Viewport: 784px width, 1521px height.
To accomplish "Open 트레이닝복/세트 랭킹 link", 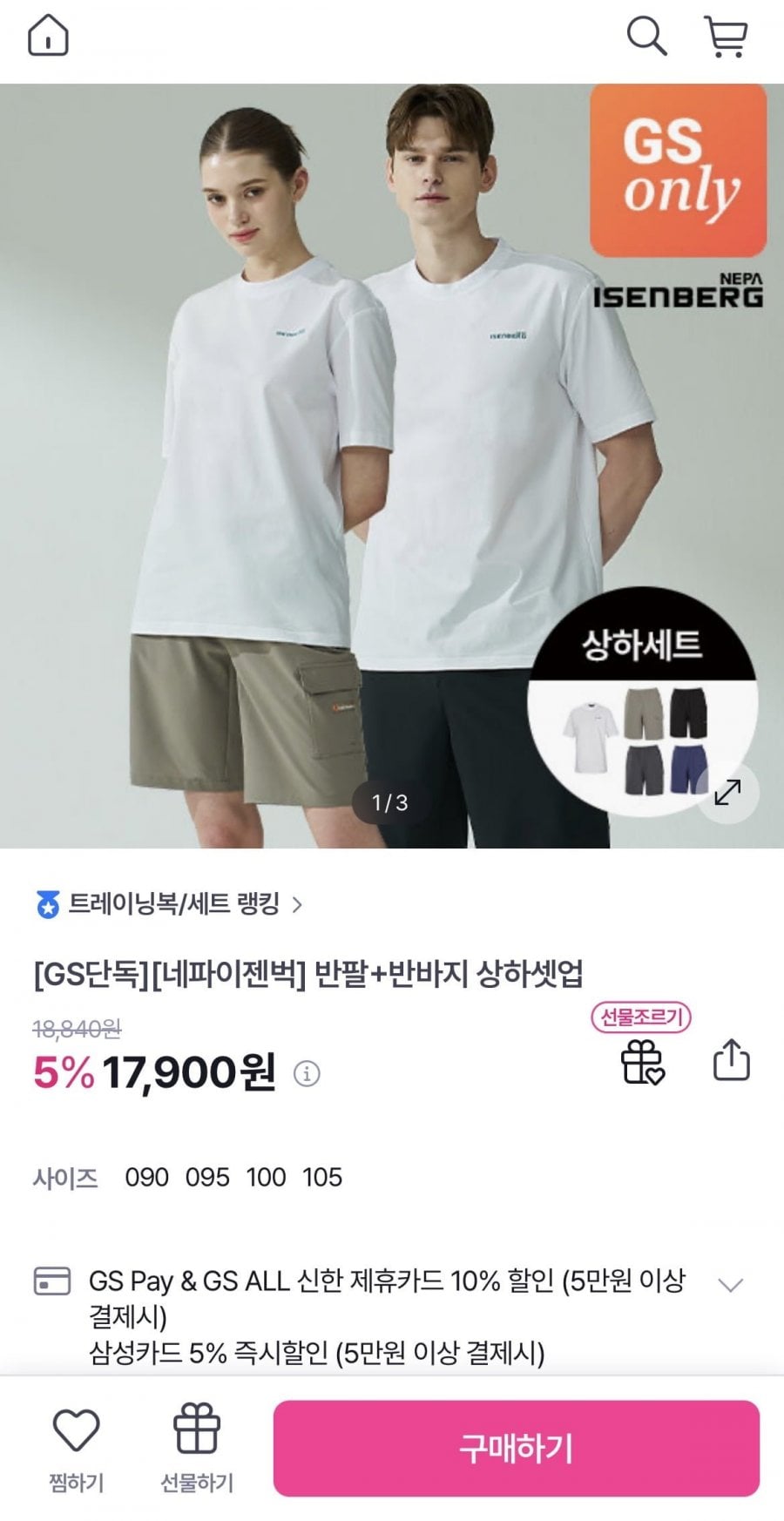I will 170,904.
